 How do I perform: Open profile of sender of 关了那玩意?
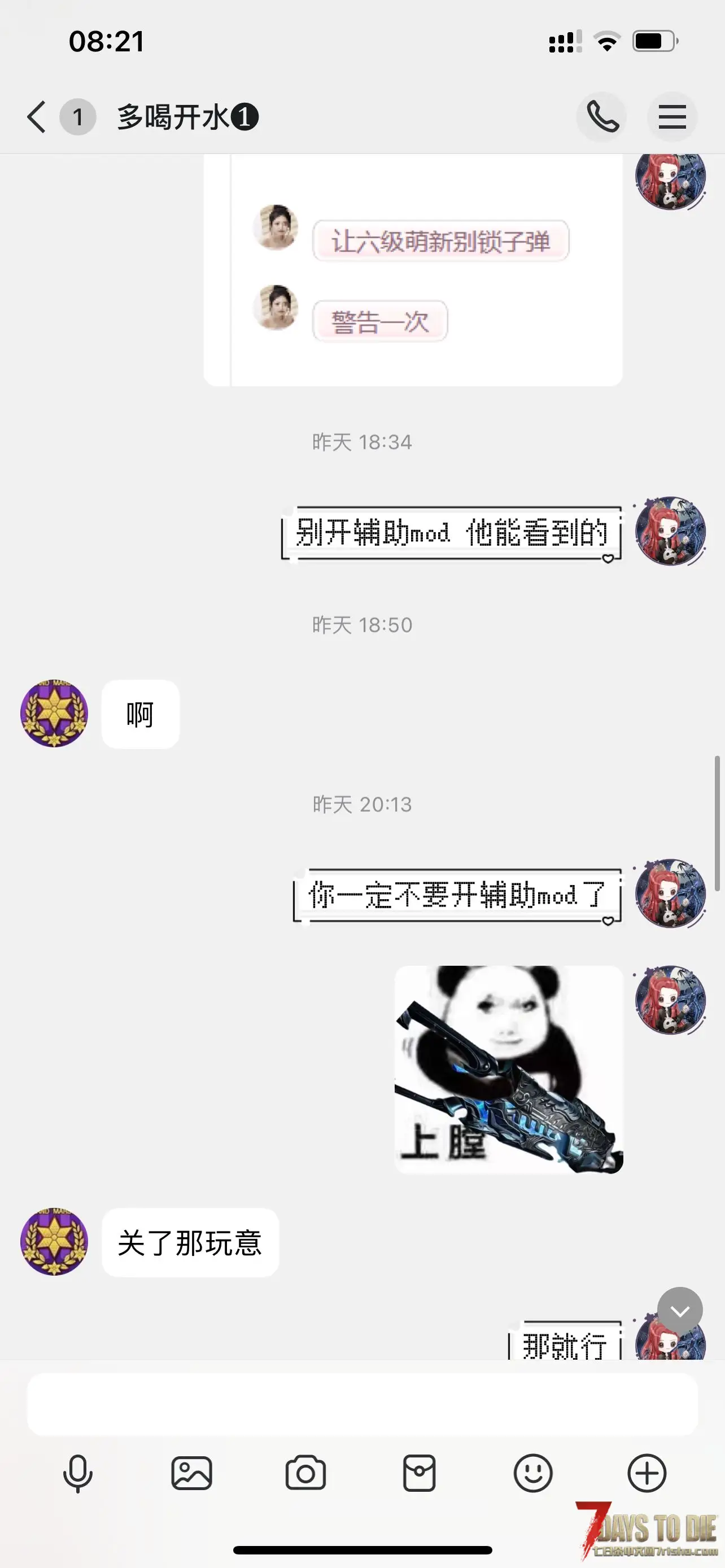[54, 1242]
